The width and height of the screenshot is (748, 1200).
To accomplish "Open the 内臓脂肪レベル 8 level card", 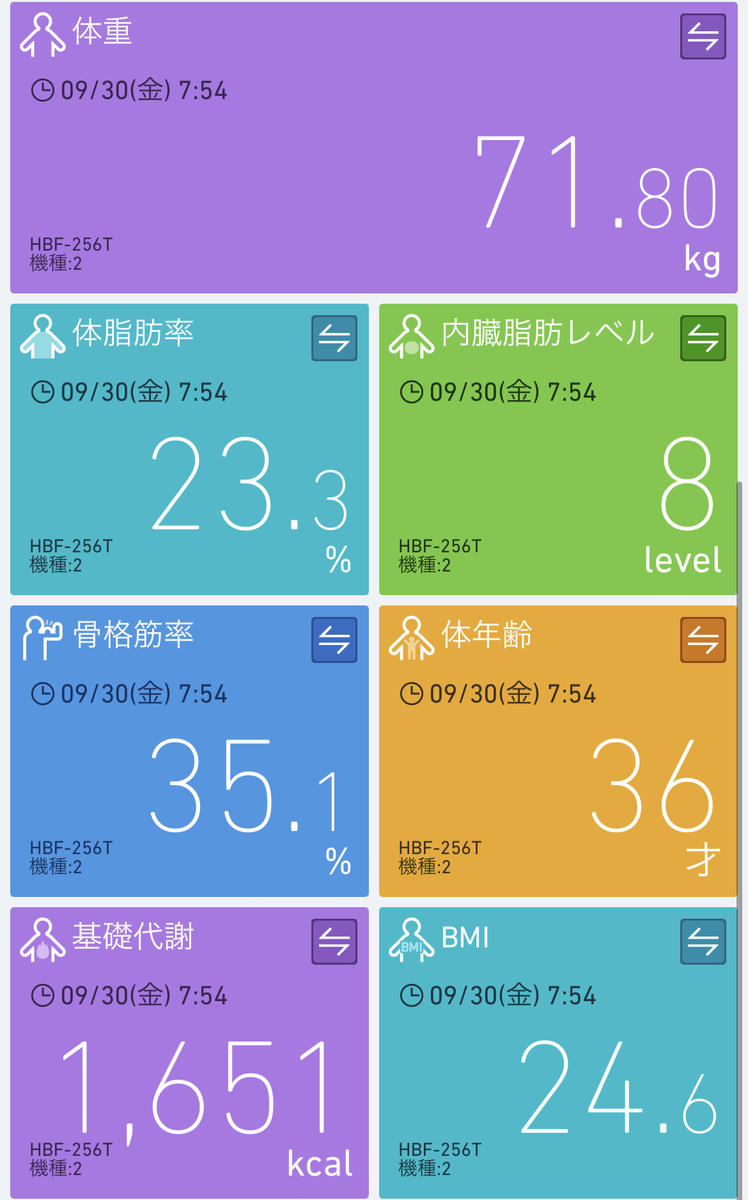I will [558, 450].
